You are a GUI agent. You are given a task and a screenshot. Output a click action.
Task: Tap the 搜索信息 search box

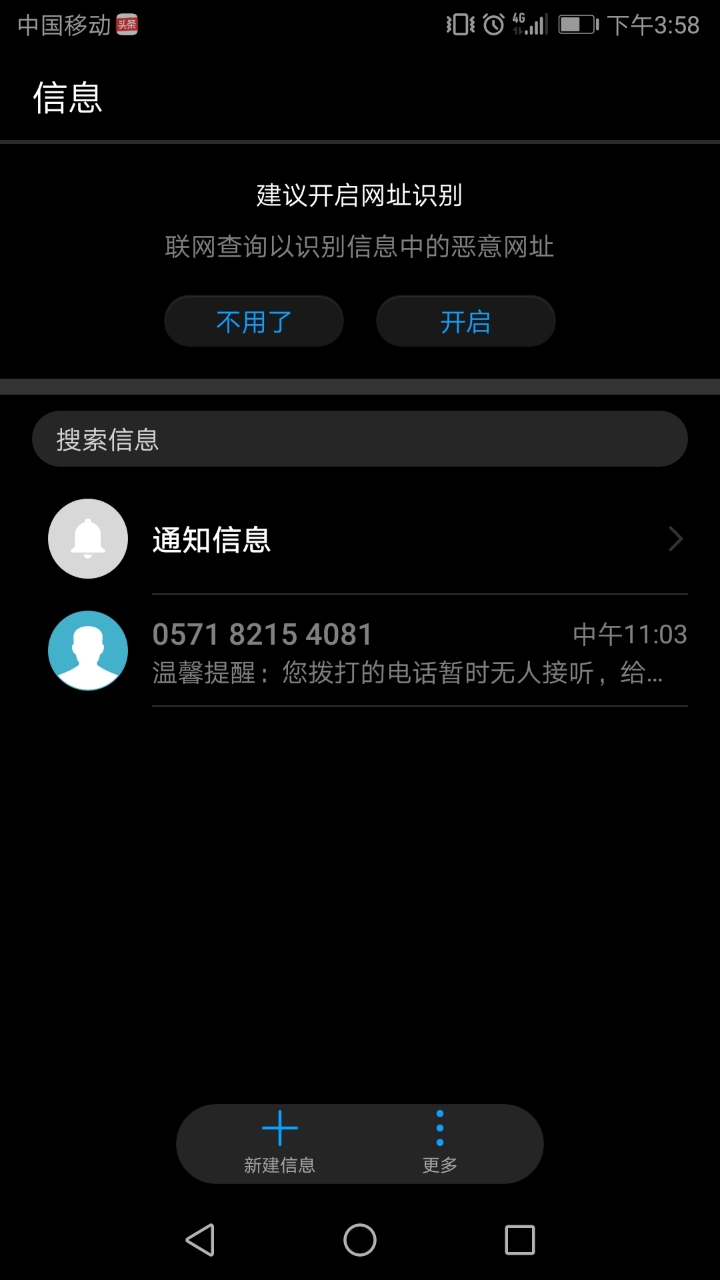click(360, 439)
